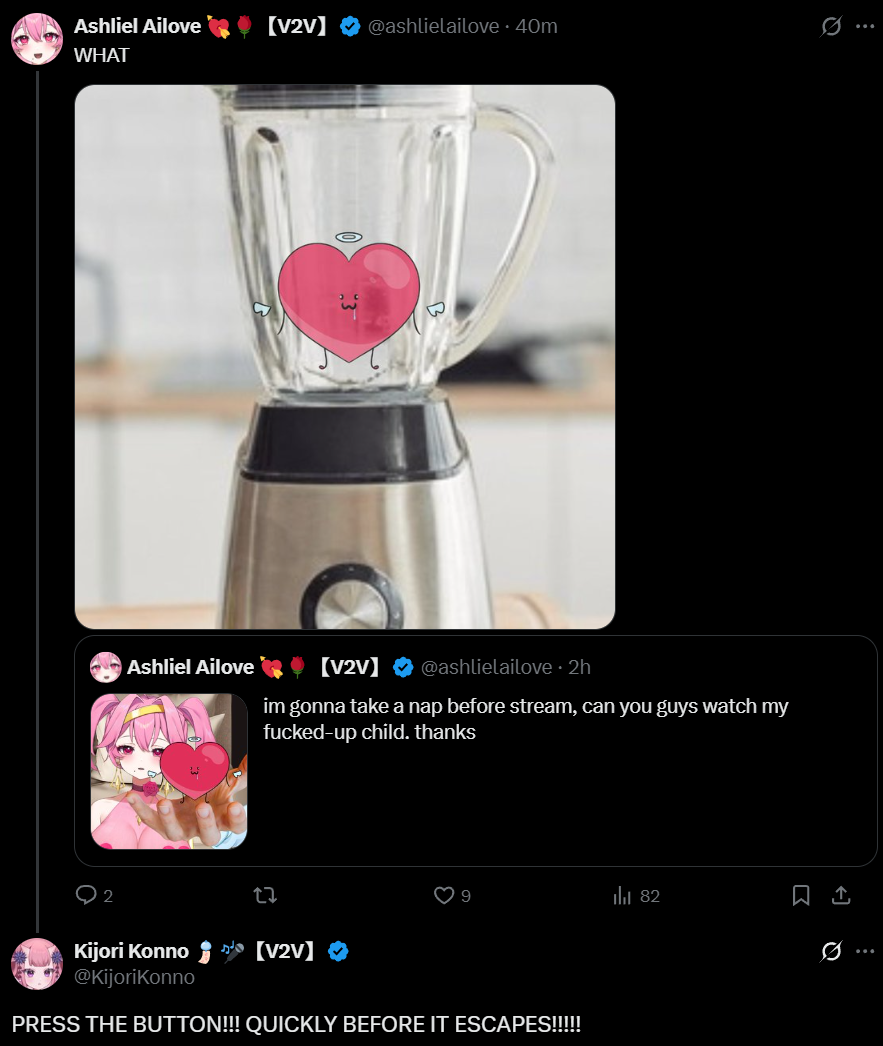View the blender image in full size
Image resolution: width=883 pixels, height=1046 pixels.
345,356
